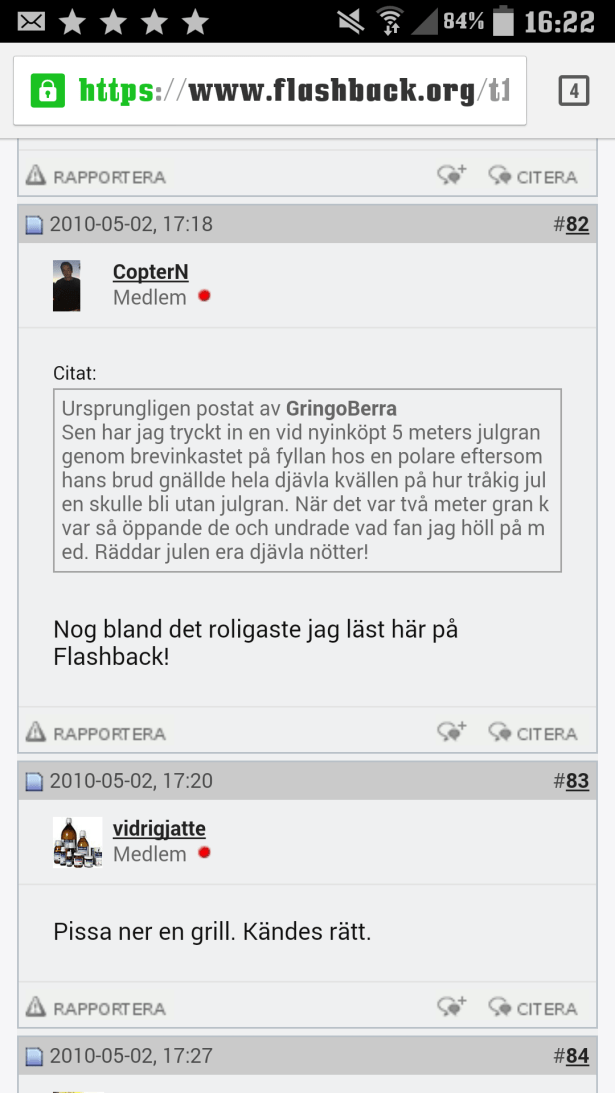615x1093 pixels.
Task: Quote vidrigjatte's post #83
Action: (533, 1008)
